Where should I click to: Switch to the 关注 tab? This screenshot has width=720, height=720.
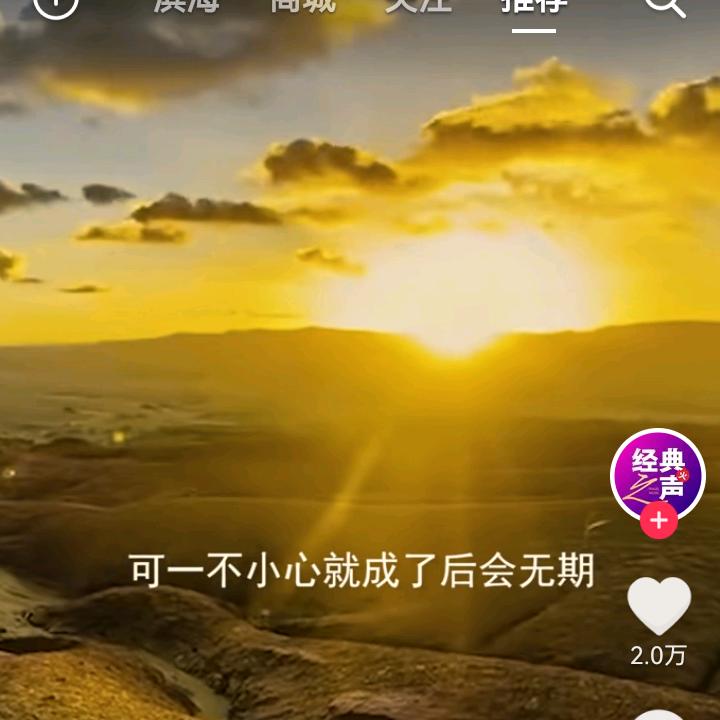tap(419, 5)
